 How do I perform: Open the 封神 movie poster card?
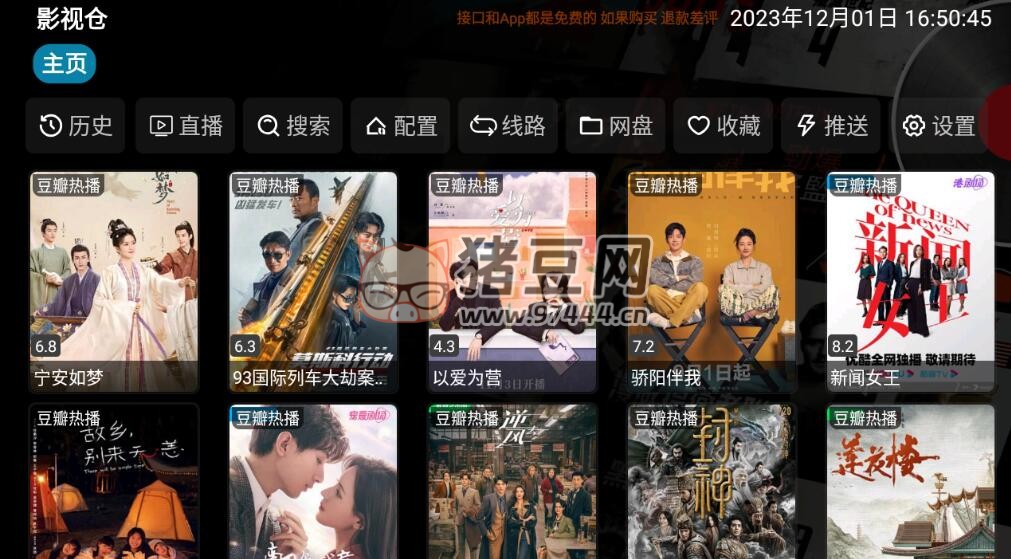tap(711, 482)
